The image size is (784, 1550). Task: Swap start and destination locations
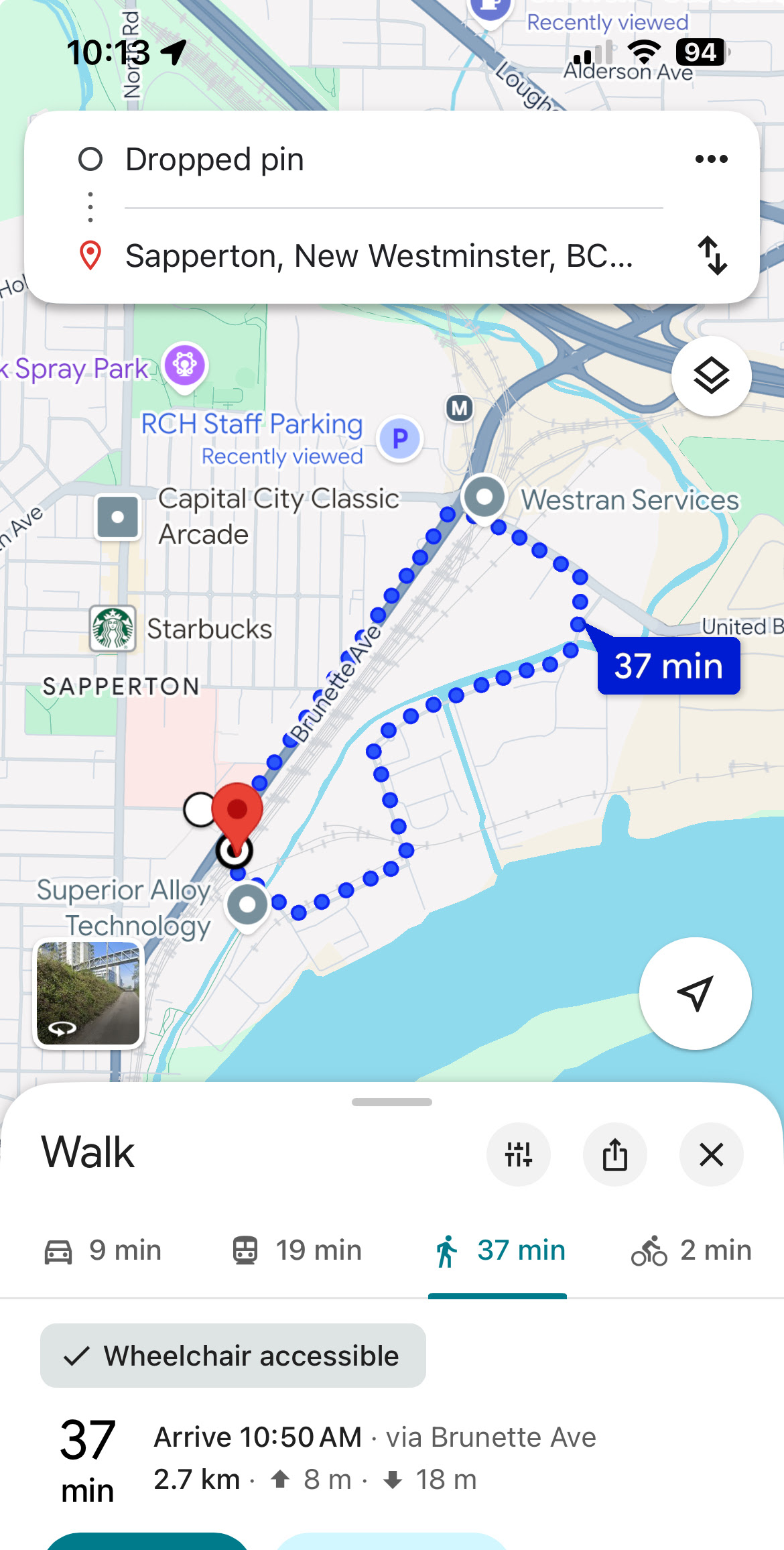(712, 255)
